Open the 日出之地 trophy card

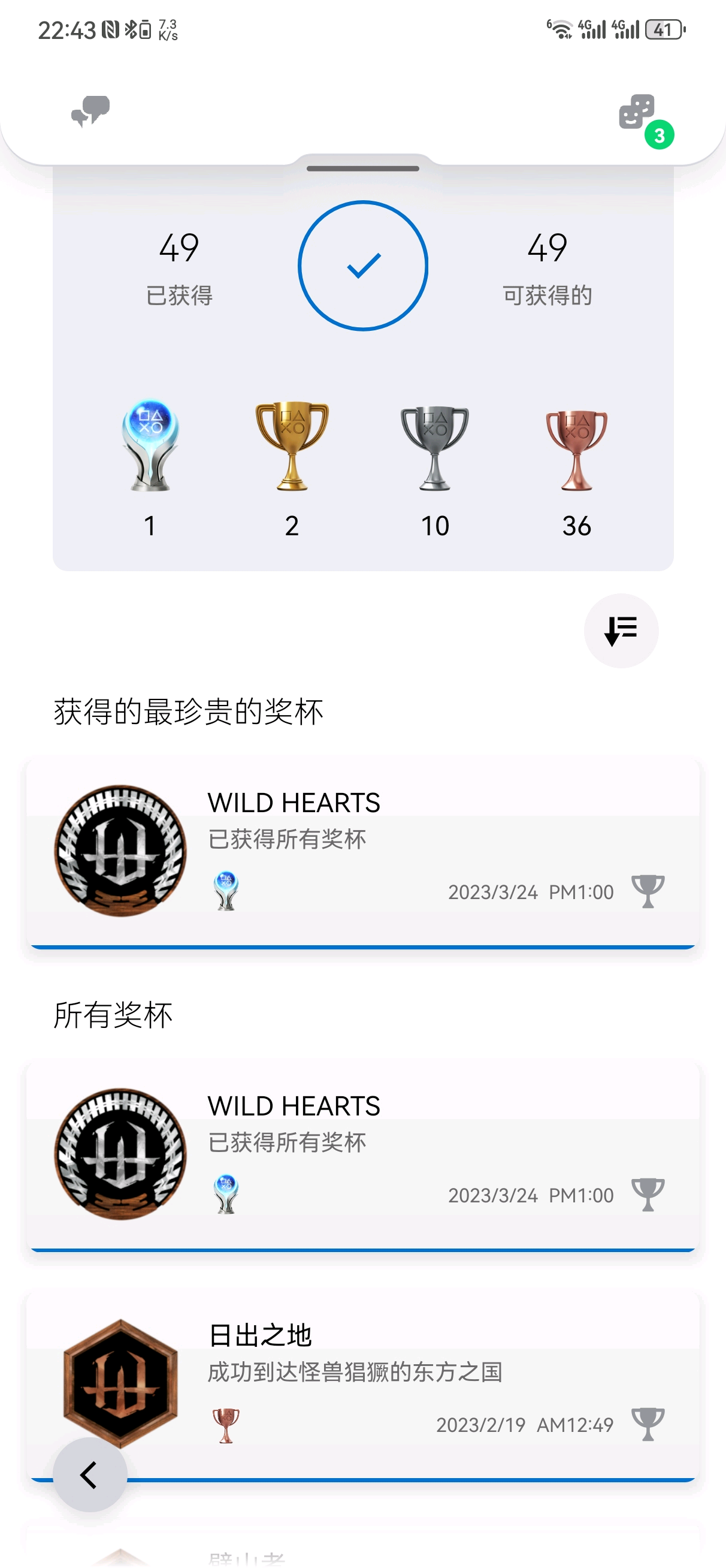362,1386
